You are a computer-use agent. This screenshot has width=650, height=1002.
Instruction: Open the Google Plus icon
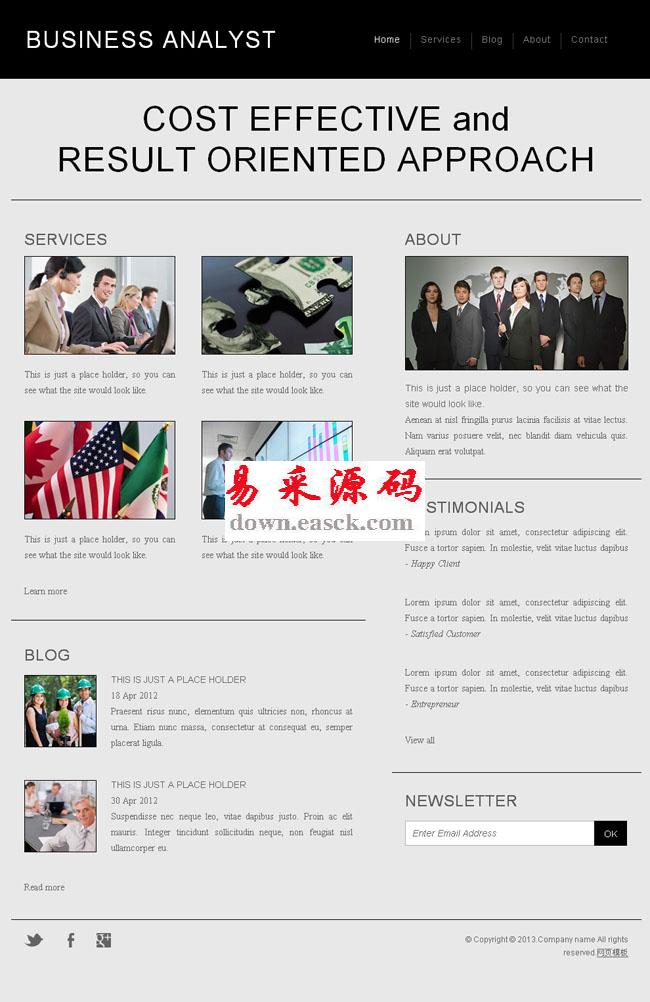(x=103, y=940)
